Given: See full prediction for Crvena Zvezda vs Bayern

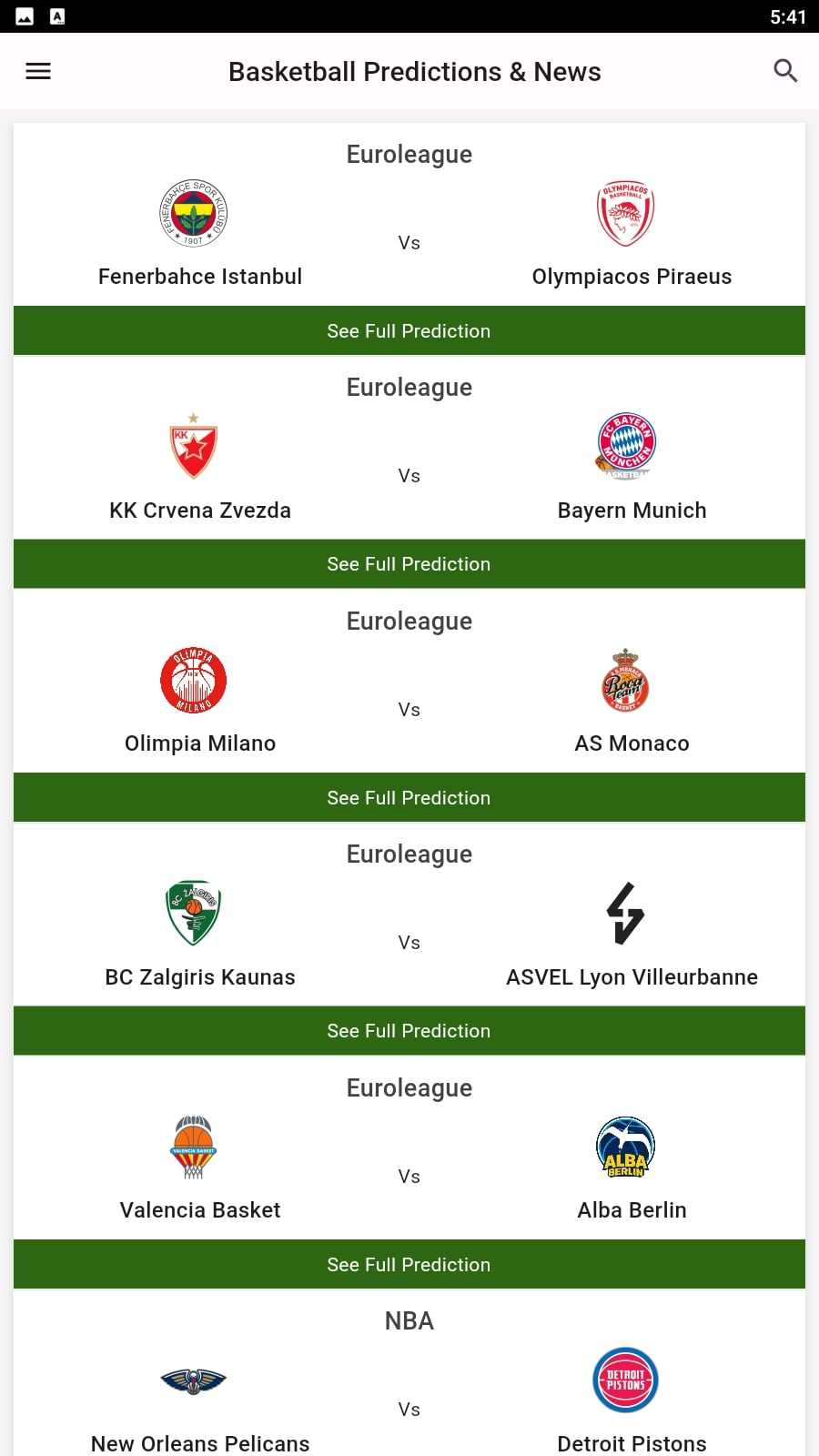Looking at the screenshot, I should 409,564.
